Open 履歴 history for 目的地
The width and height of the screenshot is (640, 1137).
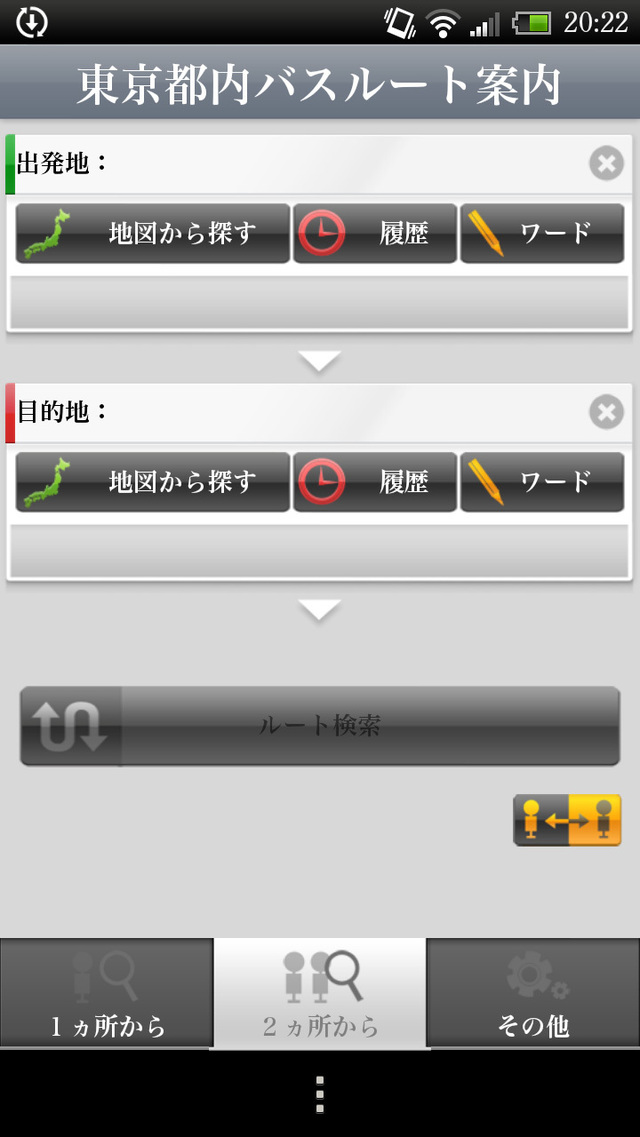point(375,482)
